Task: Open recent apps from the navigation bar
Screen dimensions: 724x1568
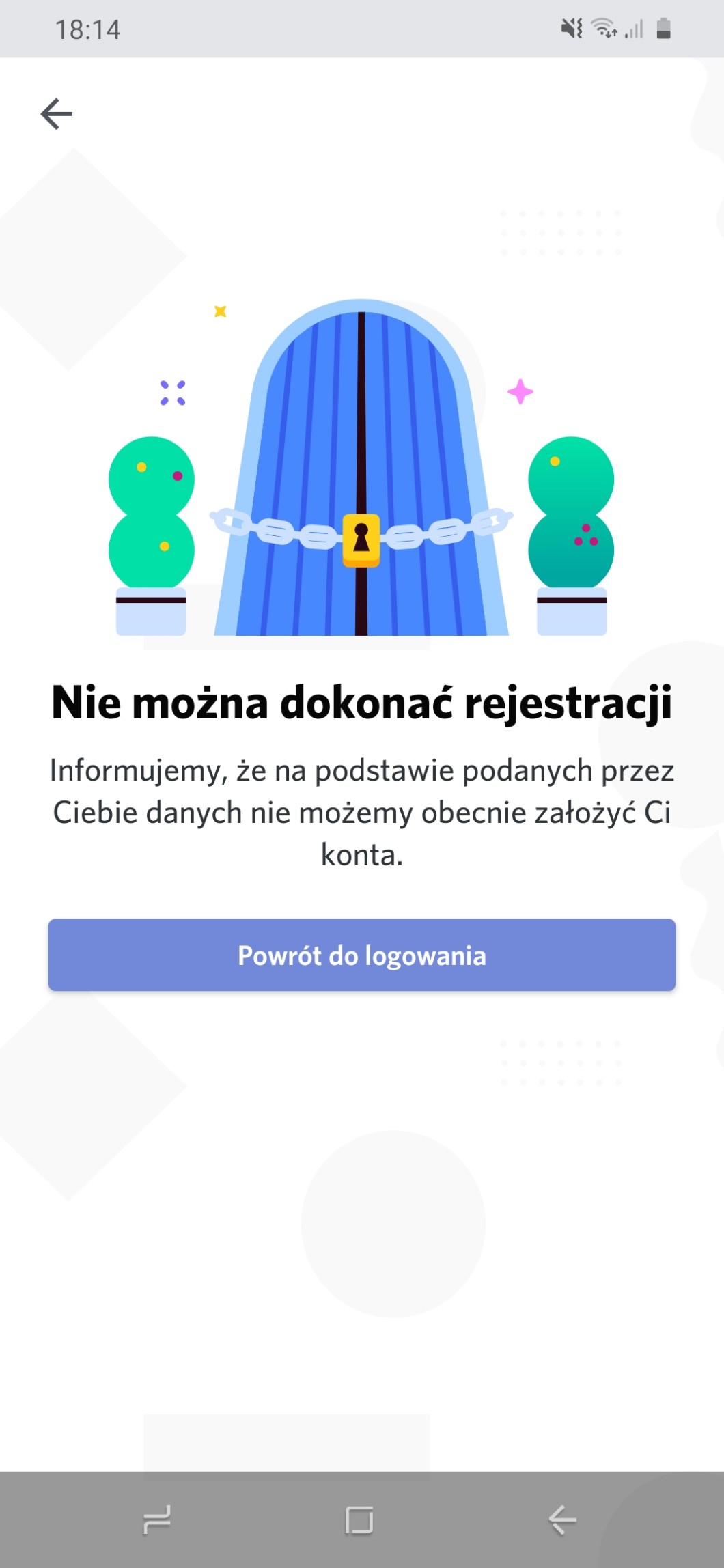Action: click(157, 1520)
